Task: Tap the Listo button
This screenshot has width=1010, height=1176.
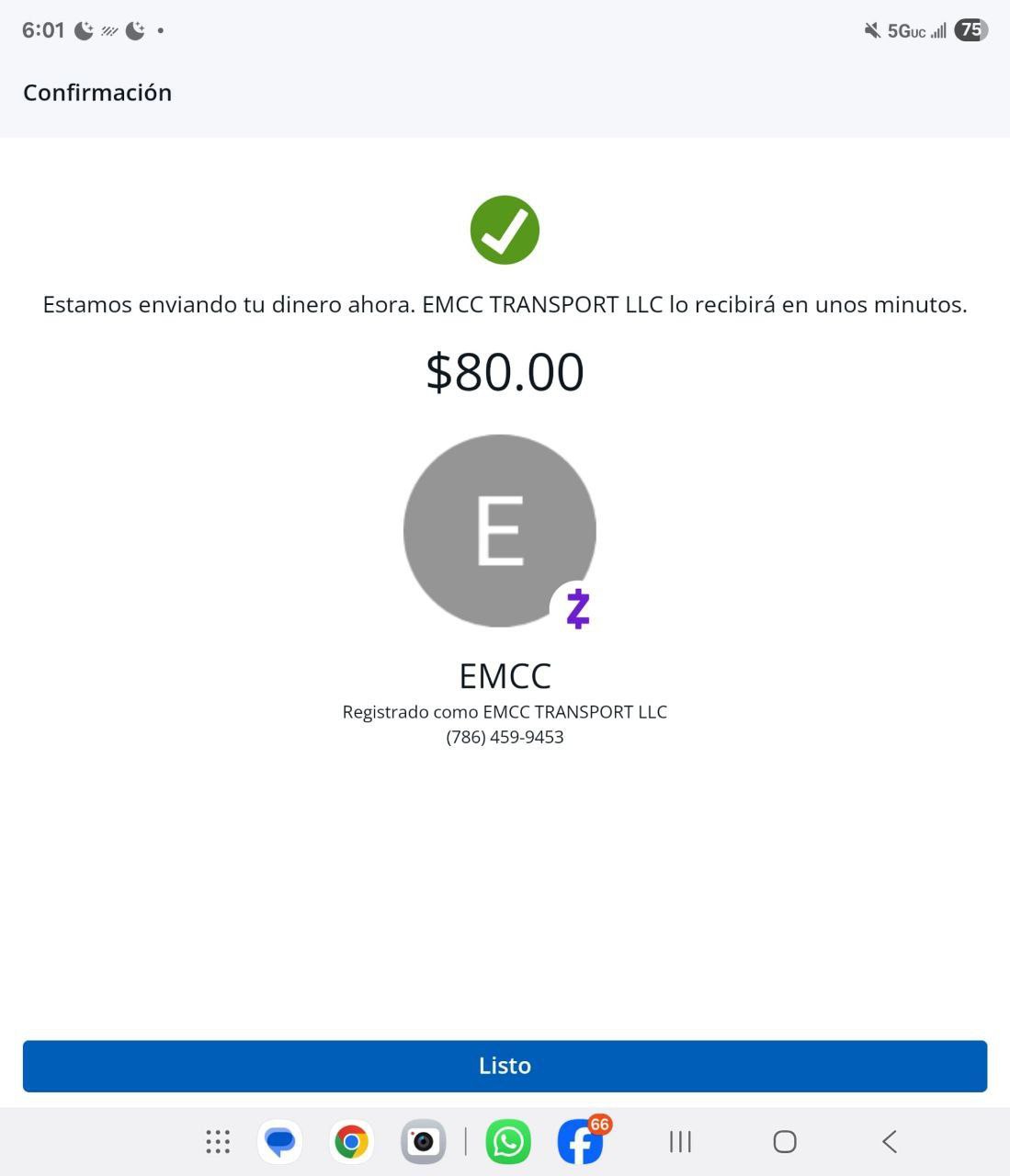Action: [505, 1066]
